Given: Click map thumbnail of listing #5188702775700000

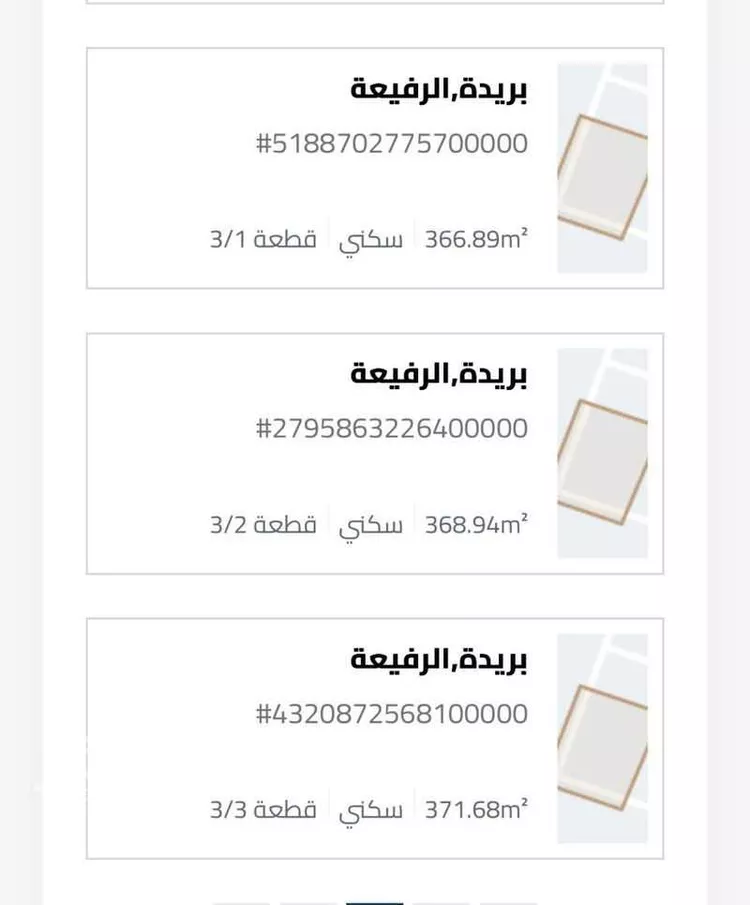Looking at the screenshot, I should click(603, 165).
